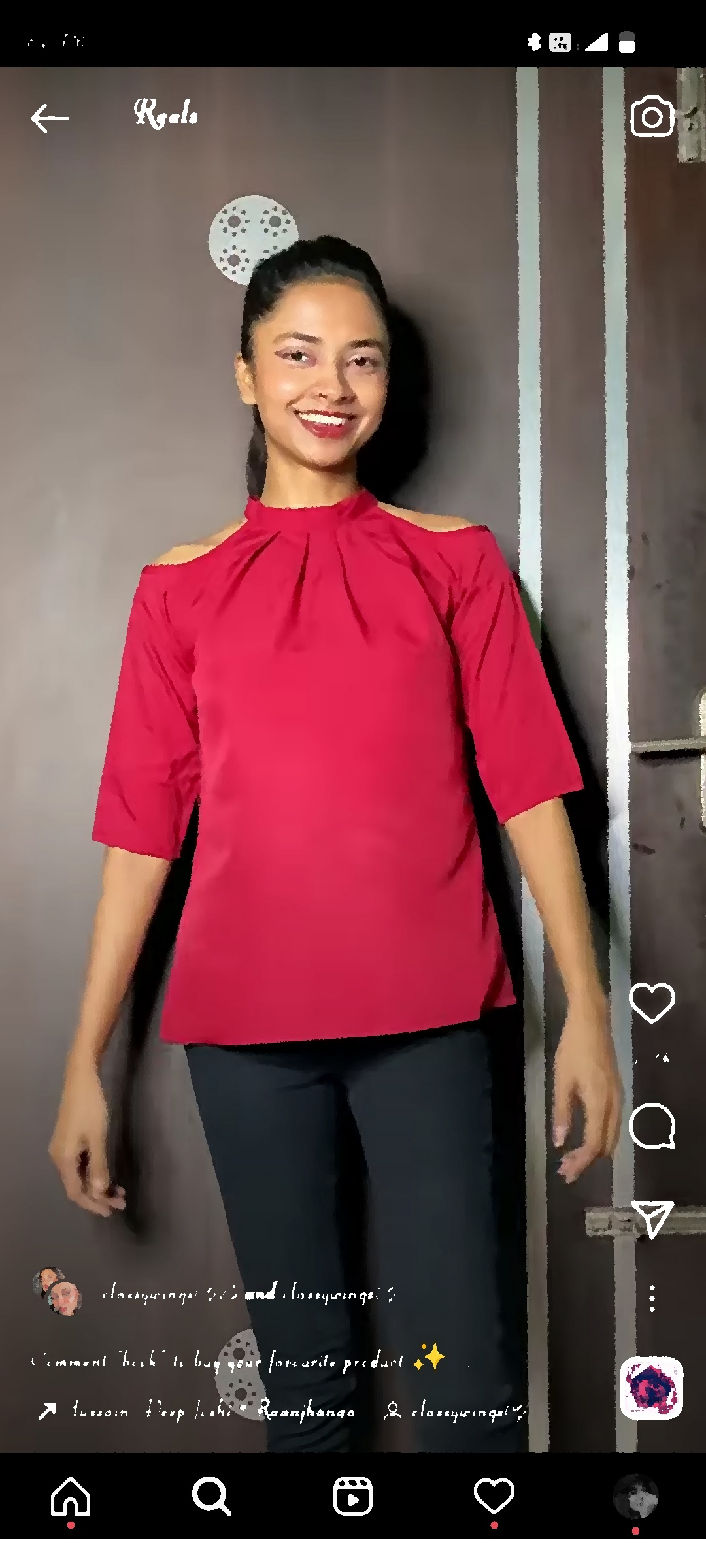Open the camera to create a reel
The height and width of the screenshot is (1568, 706).
click(x=652, y=117)
